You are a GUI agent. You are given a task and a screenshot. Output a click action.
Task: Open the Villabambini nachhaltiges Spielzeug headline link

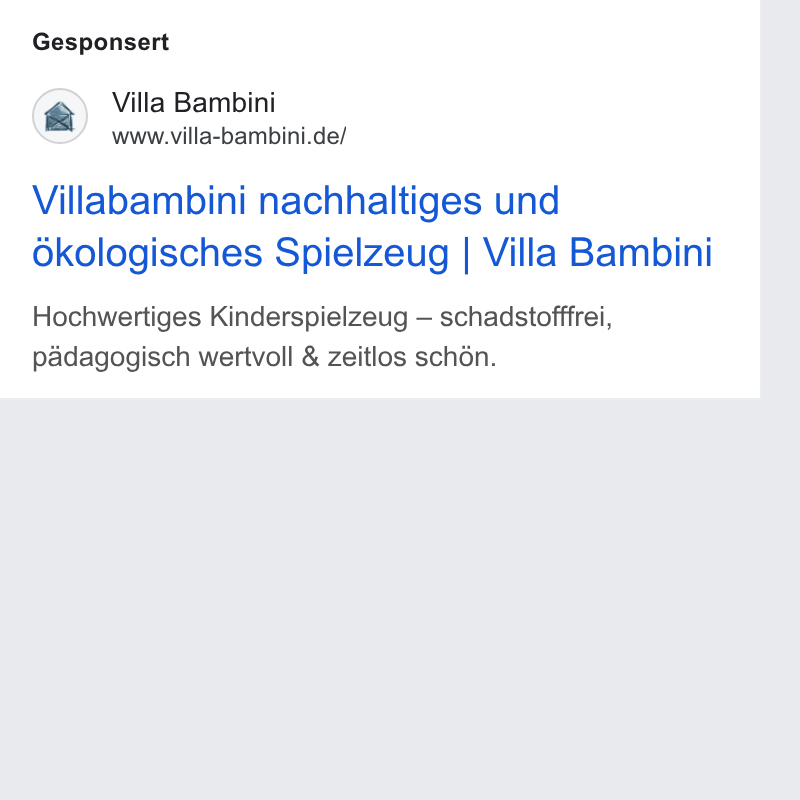[x=372, y=227]
